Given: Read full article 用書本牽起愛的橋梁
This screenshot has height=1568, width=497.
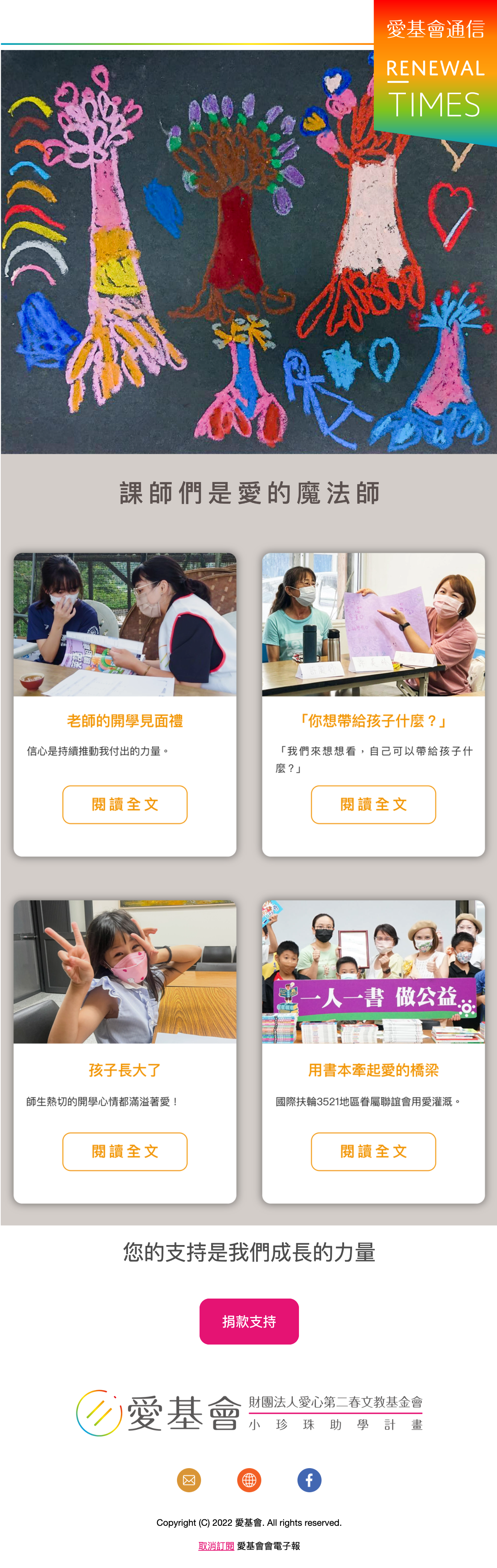Looking at the screenshot, I should click(373, 1151).
